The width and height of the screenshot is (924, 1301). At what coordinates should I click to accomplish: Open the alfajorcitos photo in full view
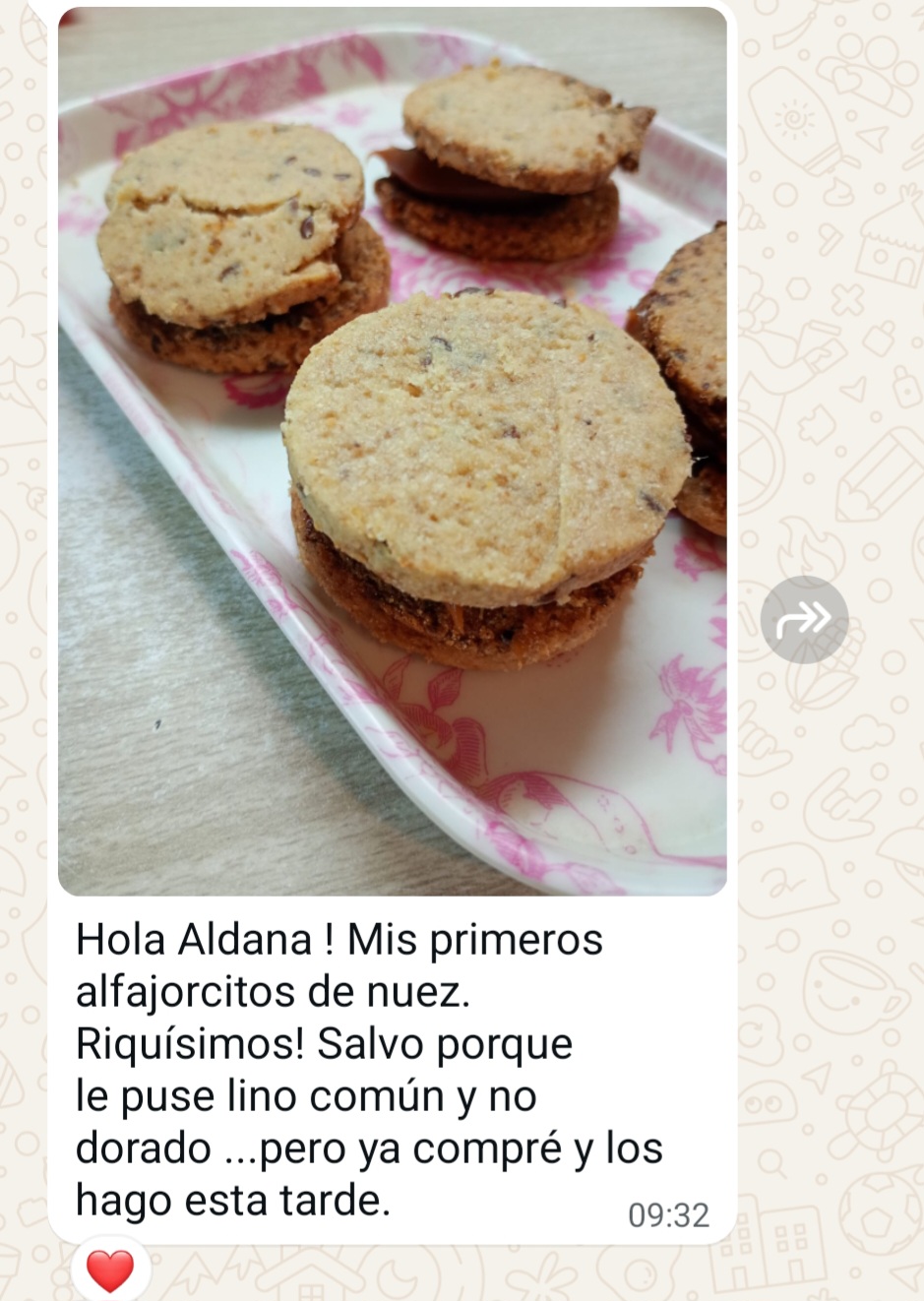pos(392,451)
